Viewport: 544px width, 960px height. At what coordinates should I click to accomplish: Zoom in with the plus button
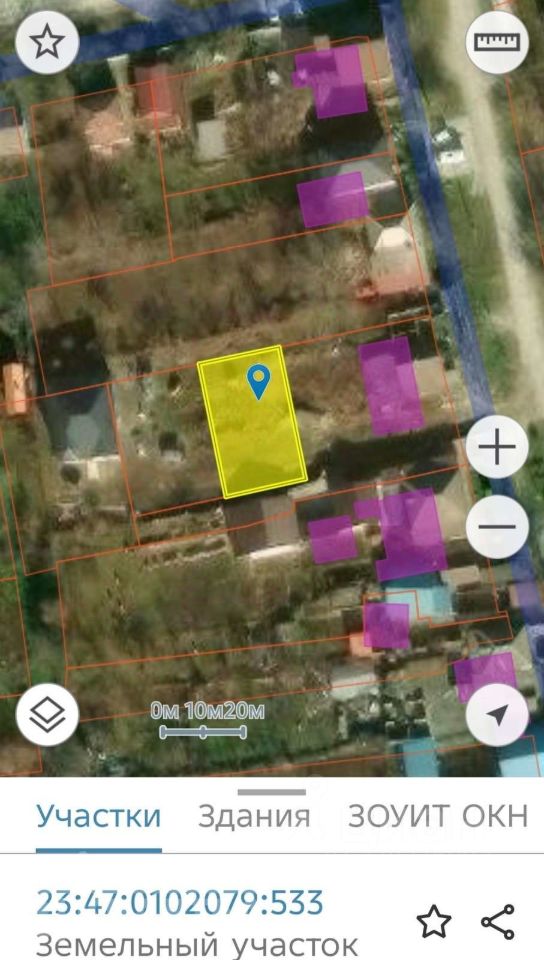[x=497, y=447]
